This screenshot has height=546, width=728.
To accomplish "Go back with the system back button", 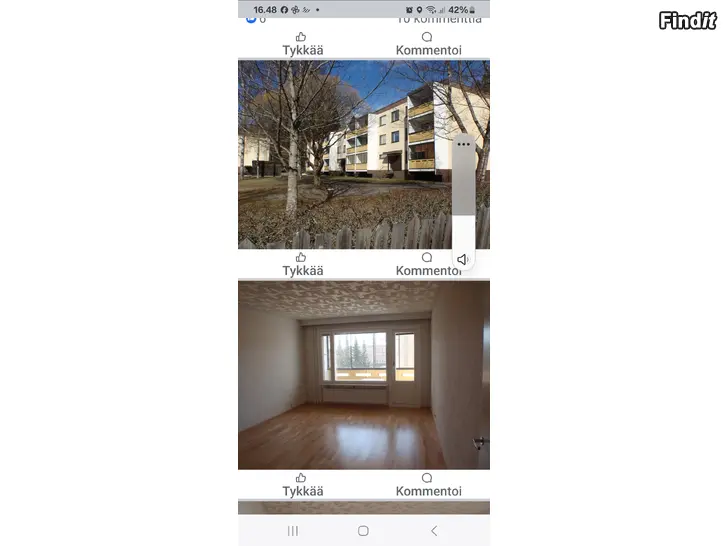I will pos(434,531).
